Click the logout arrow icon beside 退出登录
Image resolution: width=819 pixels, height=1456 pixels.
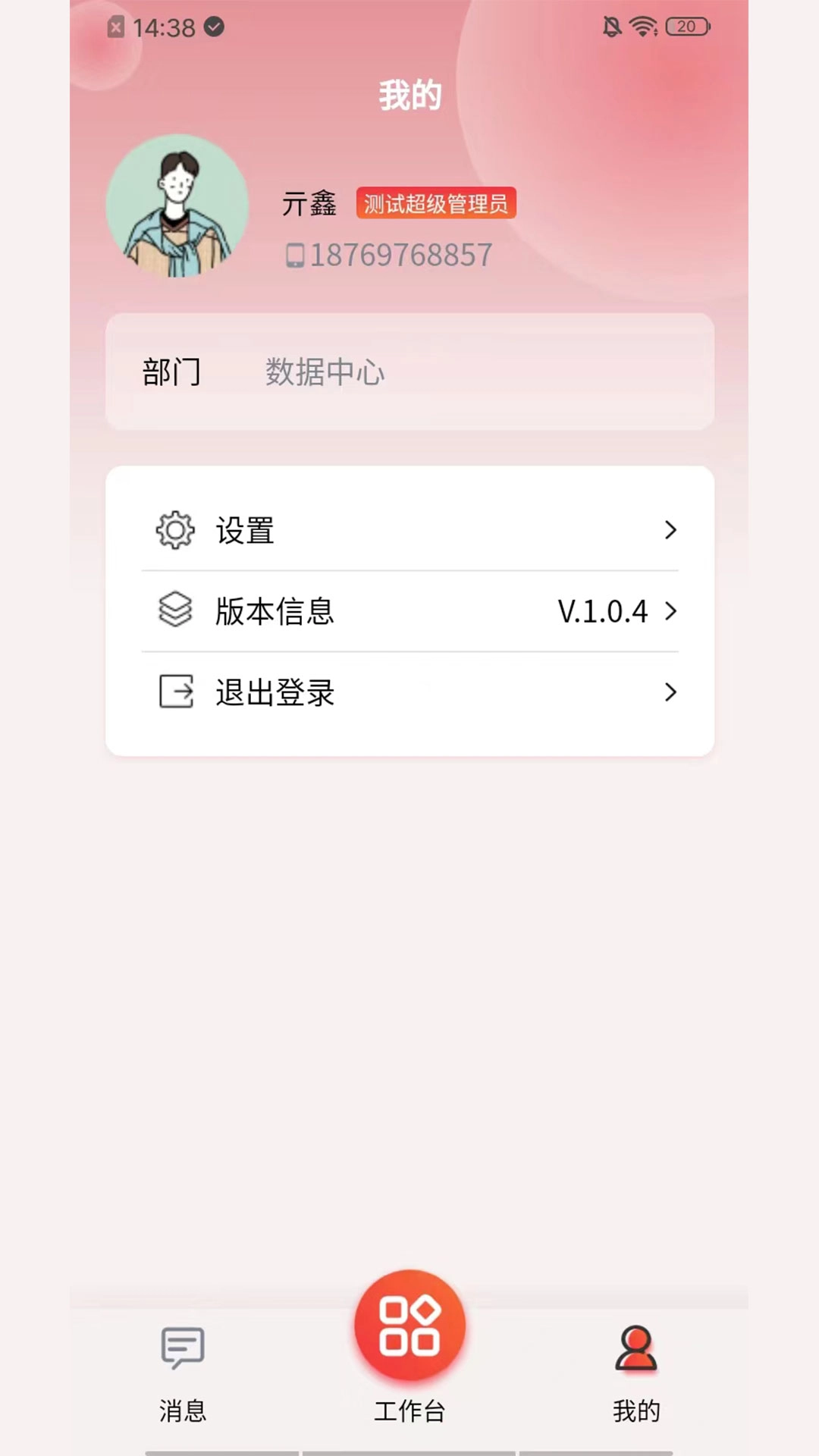[x=176, y=692]
